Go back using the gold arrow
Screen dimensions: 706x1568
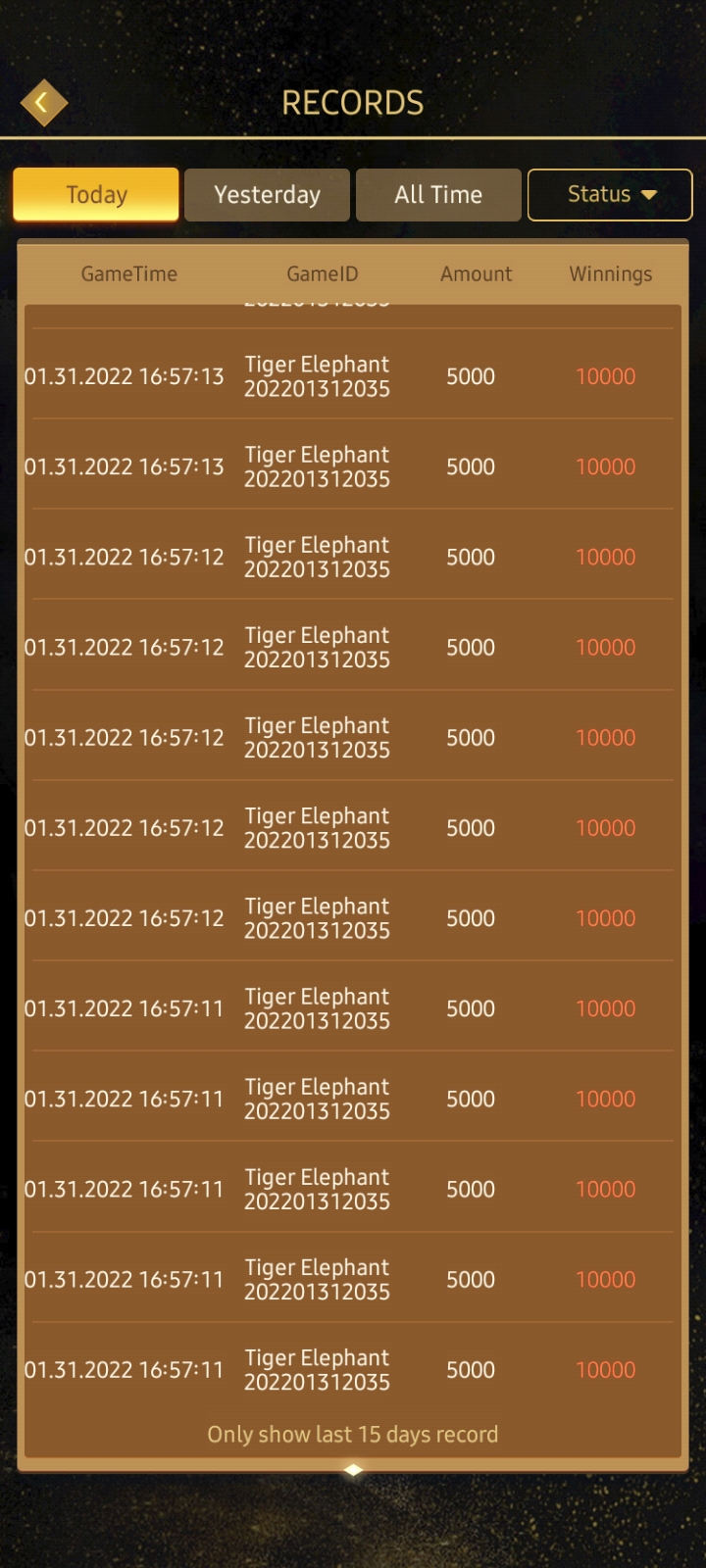tap(43, 102)
